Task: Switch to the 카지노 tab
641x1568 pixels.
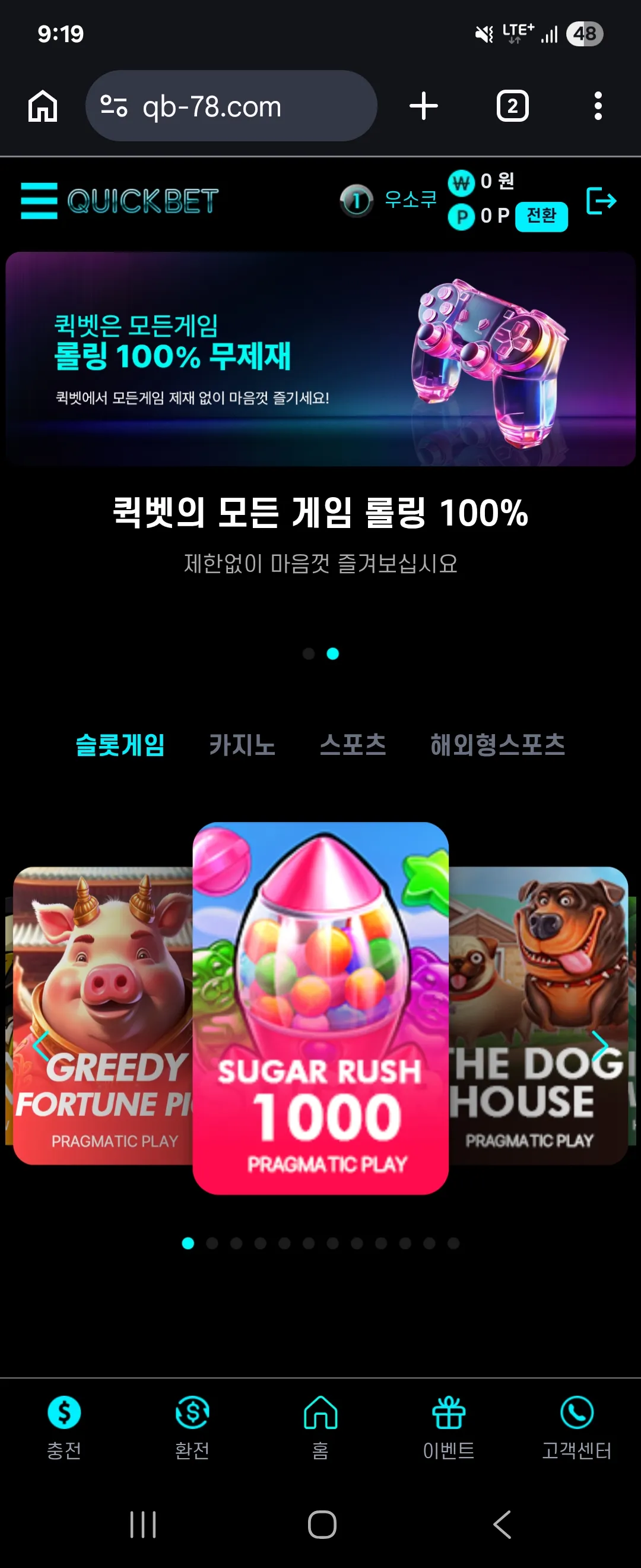Action: coord(242,745)
